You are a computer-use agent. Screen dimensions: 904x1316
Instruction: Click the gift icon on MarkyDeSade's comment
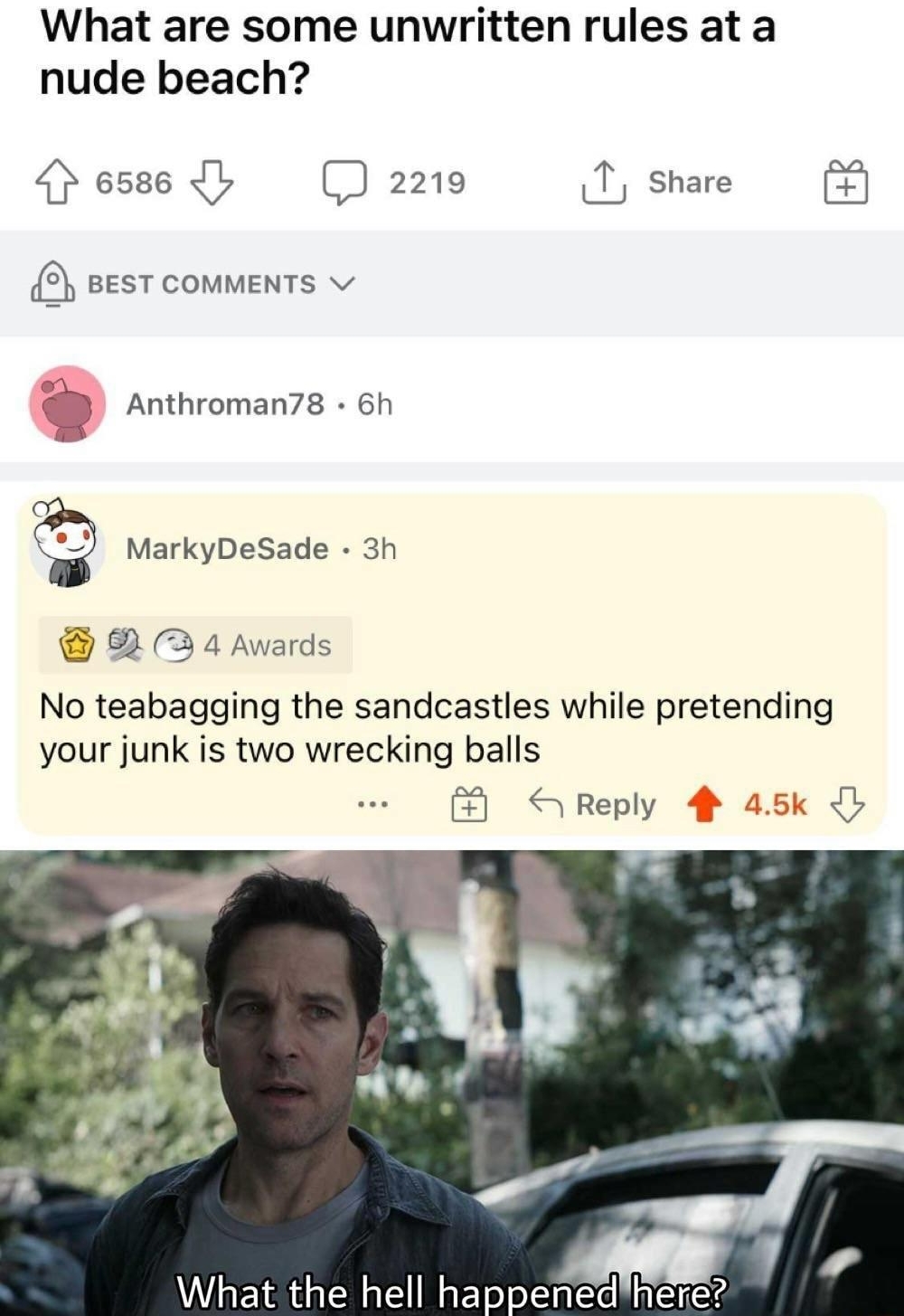coord(469,803)
